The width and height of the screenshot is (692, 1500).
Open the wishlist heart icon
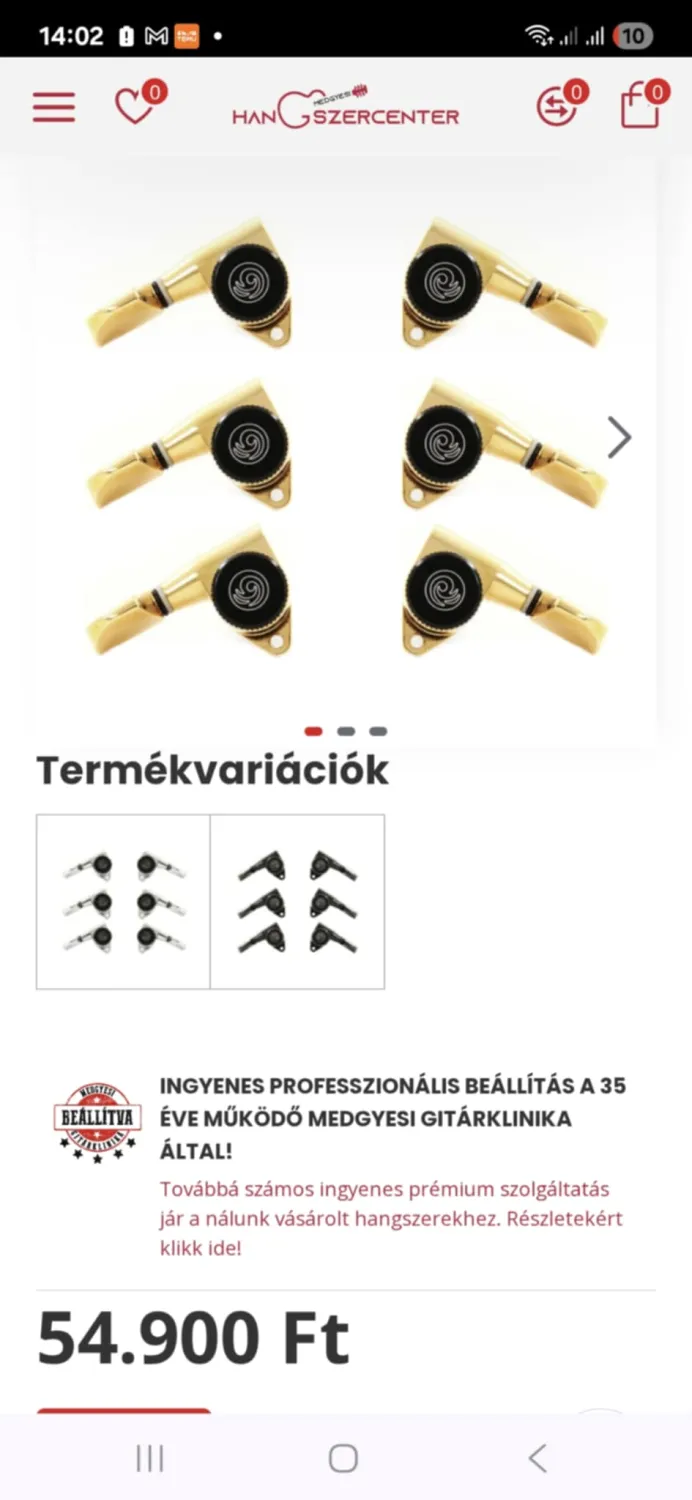point(134,106)
